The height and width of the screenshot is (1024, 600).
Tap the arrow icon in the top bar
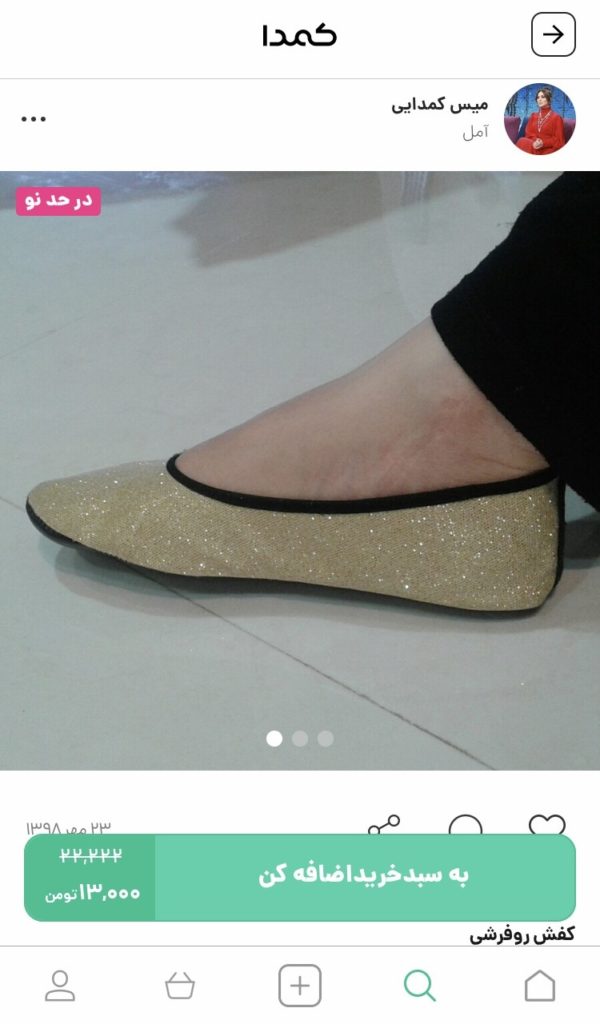tap(553, 35)
